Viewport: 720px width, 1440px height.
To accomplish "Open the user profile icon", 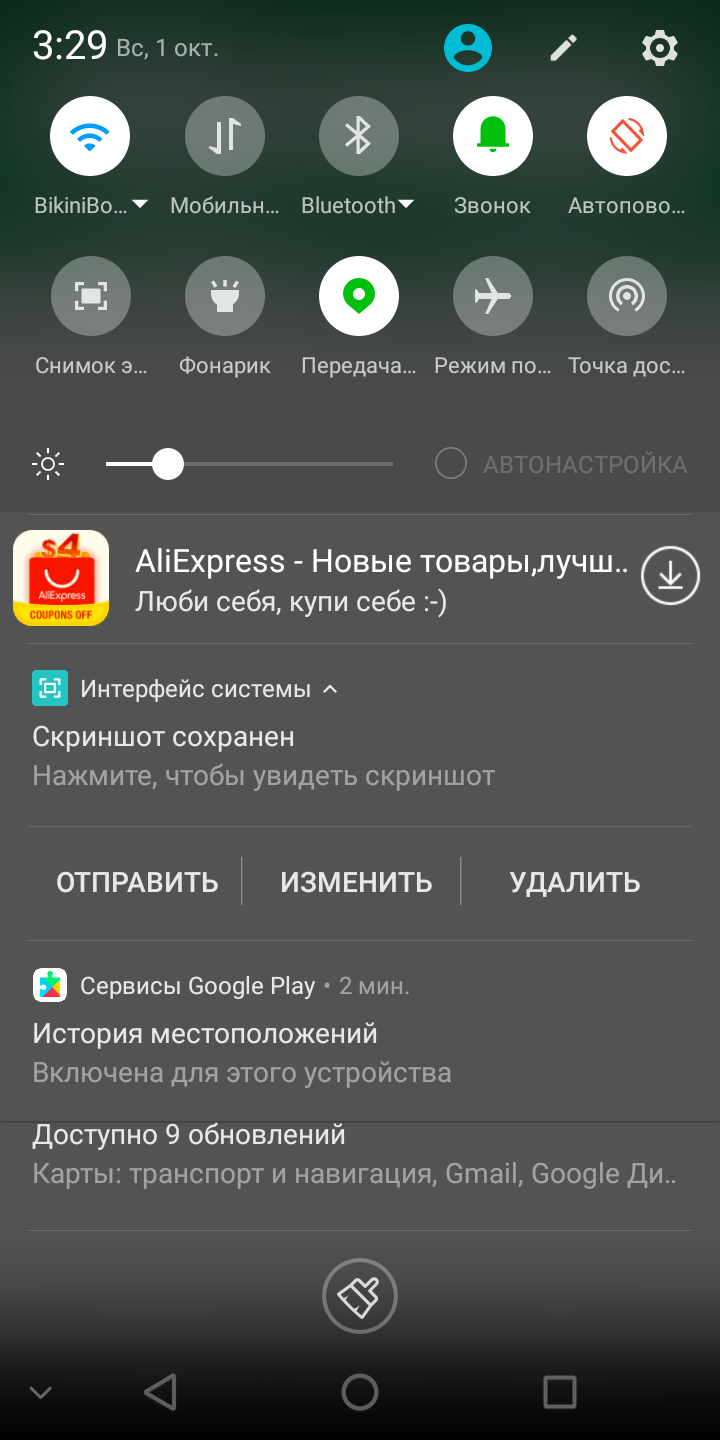I will tap(468, 47).
